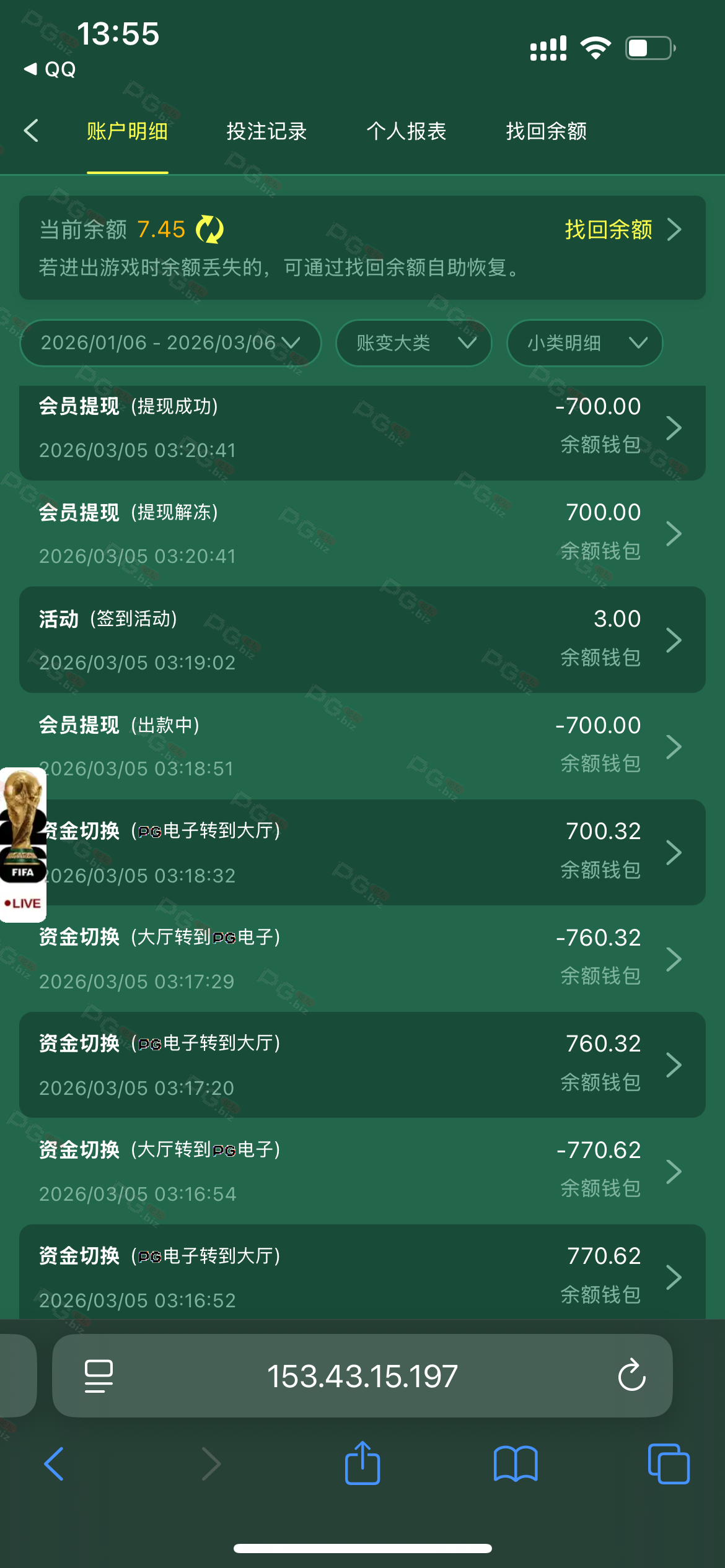This screenshot has height=1568, width=725.
Task: View the -760.32 transfer record
Action: [362, 959]
